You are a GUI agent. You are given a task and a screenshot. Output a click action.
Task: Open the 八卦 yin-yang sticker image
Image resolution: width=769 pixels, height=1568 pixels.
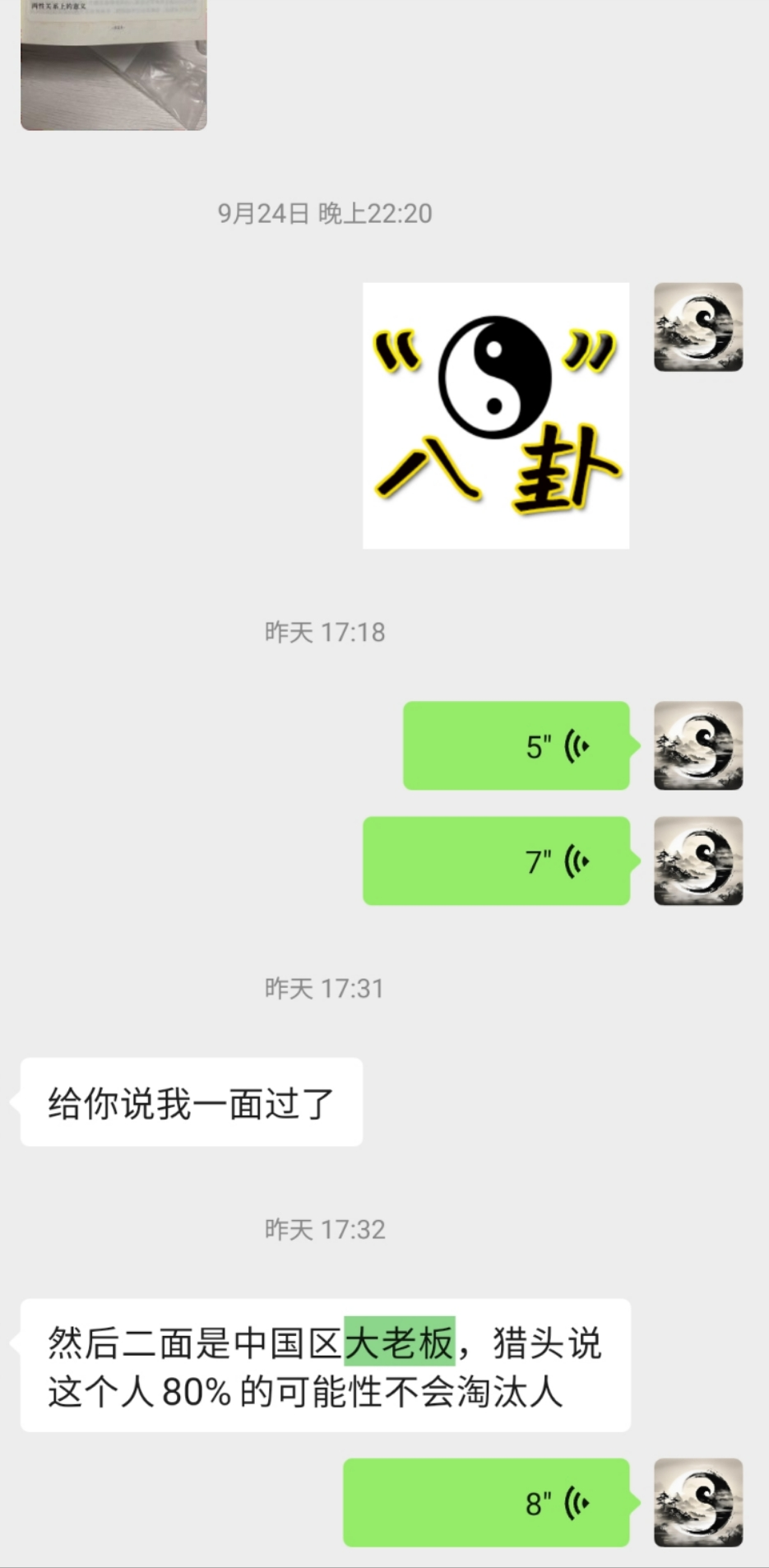point(496,415)
